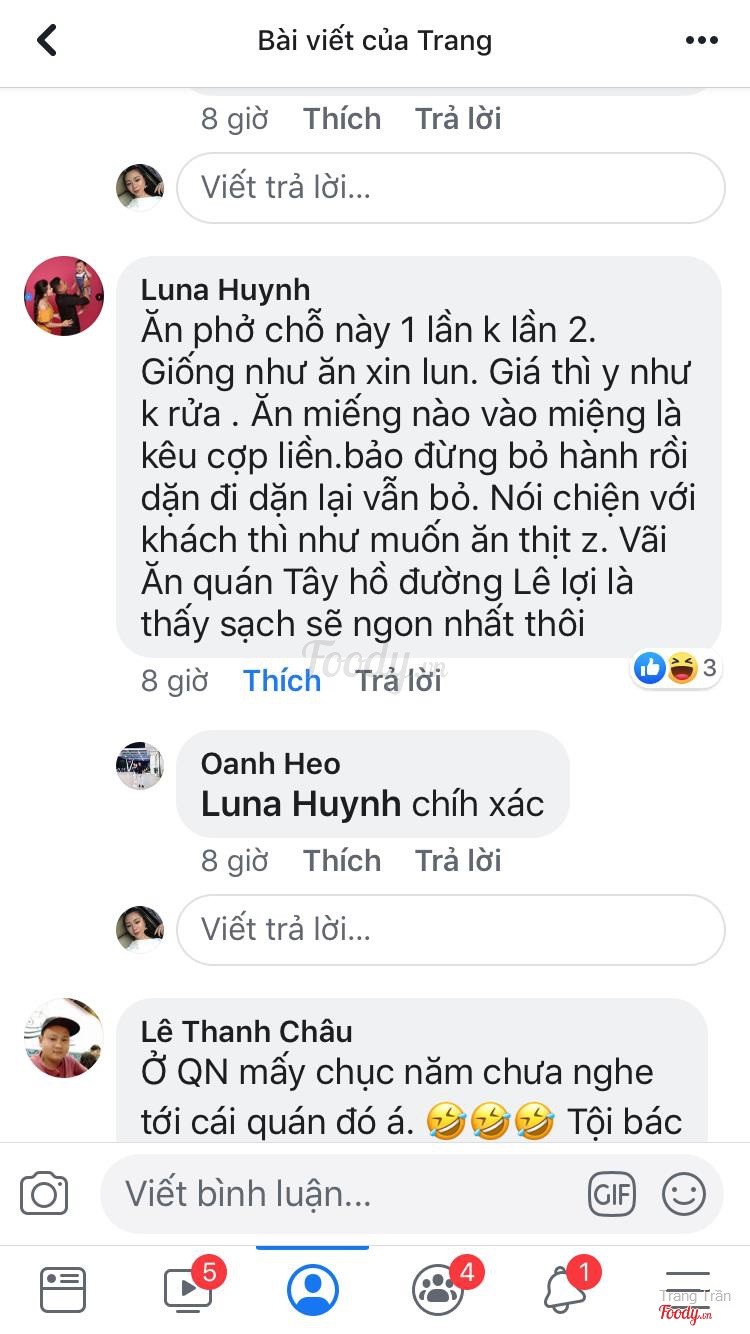The height and width of the screenshot is (1334, 750).
Task: Open camera to attach a photo
Action: coord(44,1194)
